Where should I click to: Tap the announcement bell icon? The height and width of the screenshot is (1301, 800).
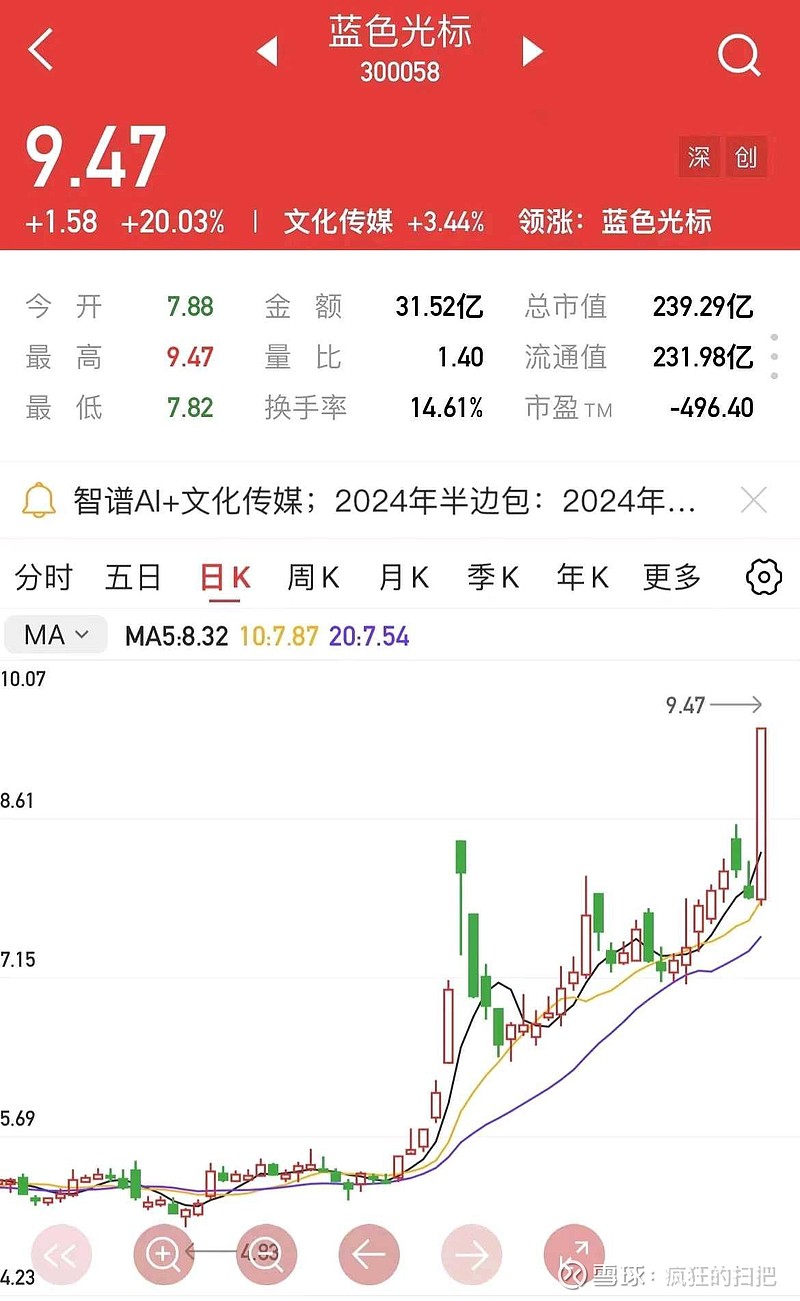coord(38,499)
